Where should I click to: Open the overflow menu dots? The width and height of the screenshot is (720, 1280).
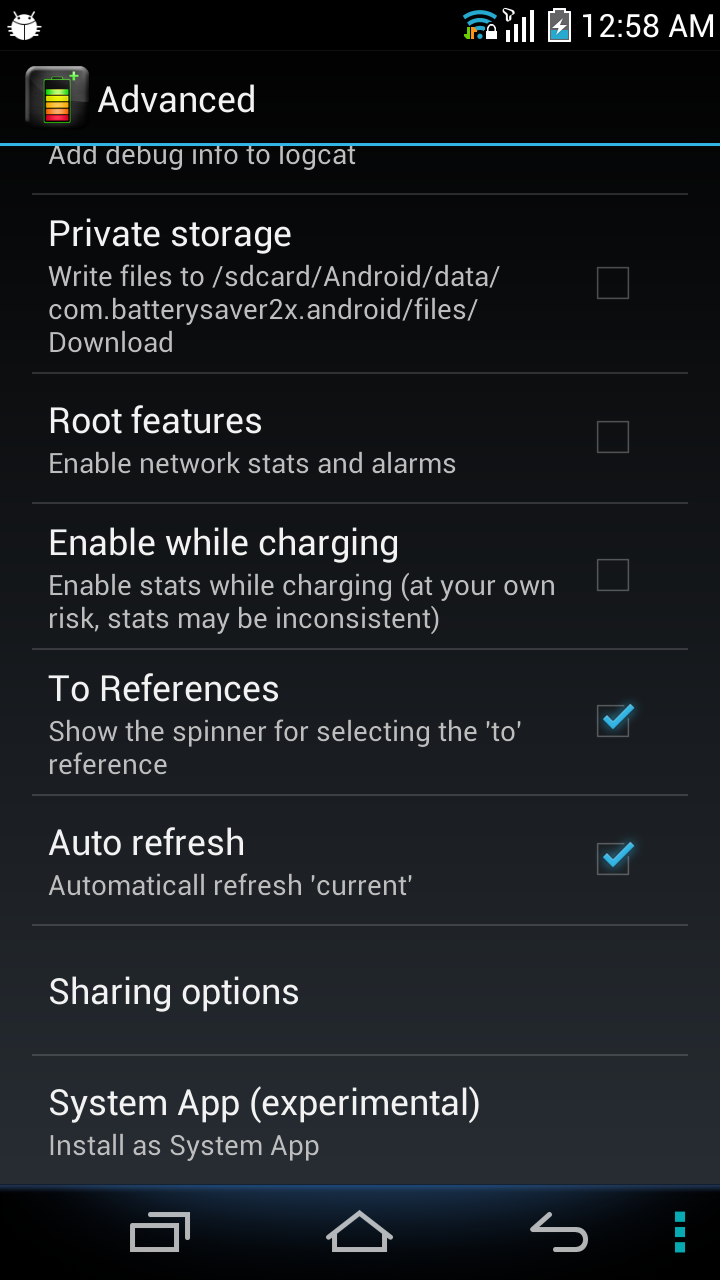[x=679, y=1231]
